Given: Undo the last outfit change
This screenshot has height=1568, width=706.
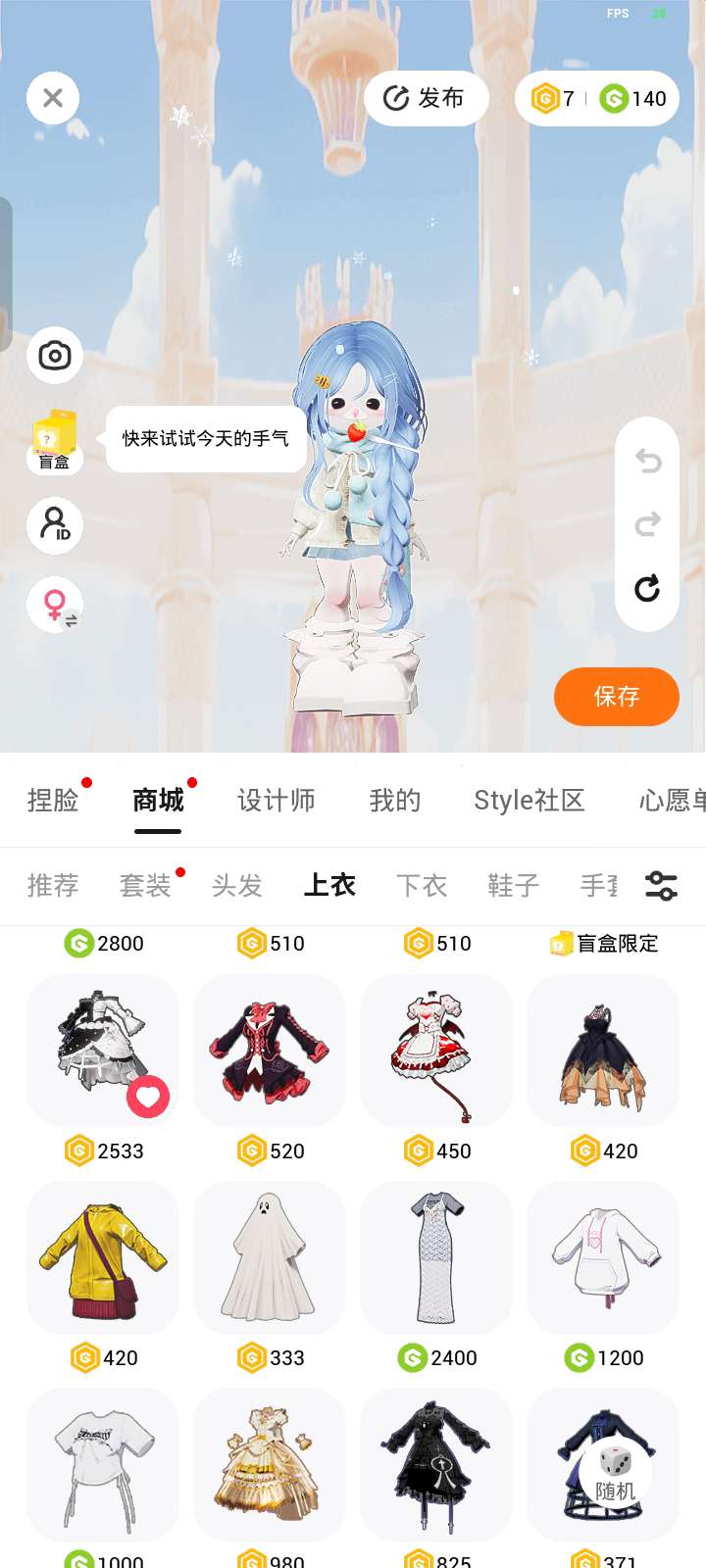Looking at the screenshot, I should (x=647, y=461).
